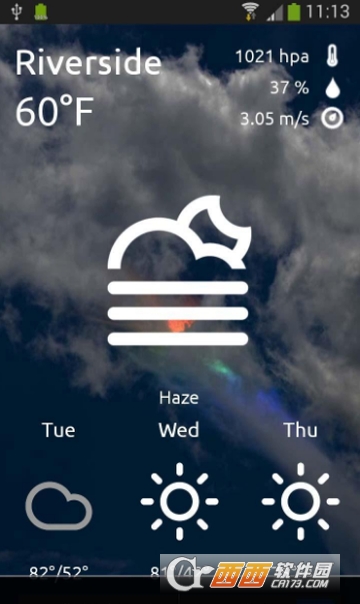Open the Riverside location name
The width and height of the screenshot is (360, 604).
pyautogui.click(x=88, y=63)
